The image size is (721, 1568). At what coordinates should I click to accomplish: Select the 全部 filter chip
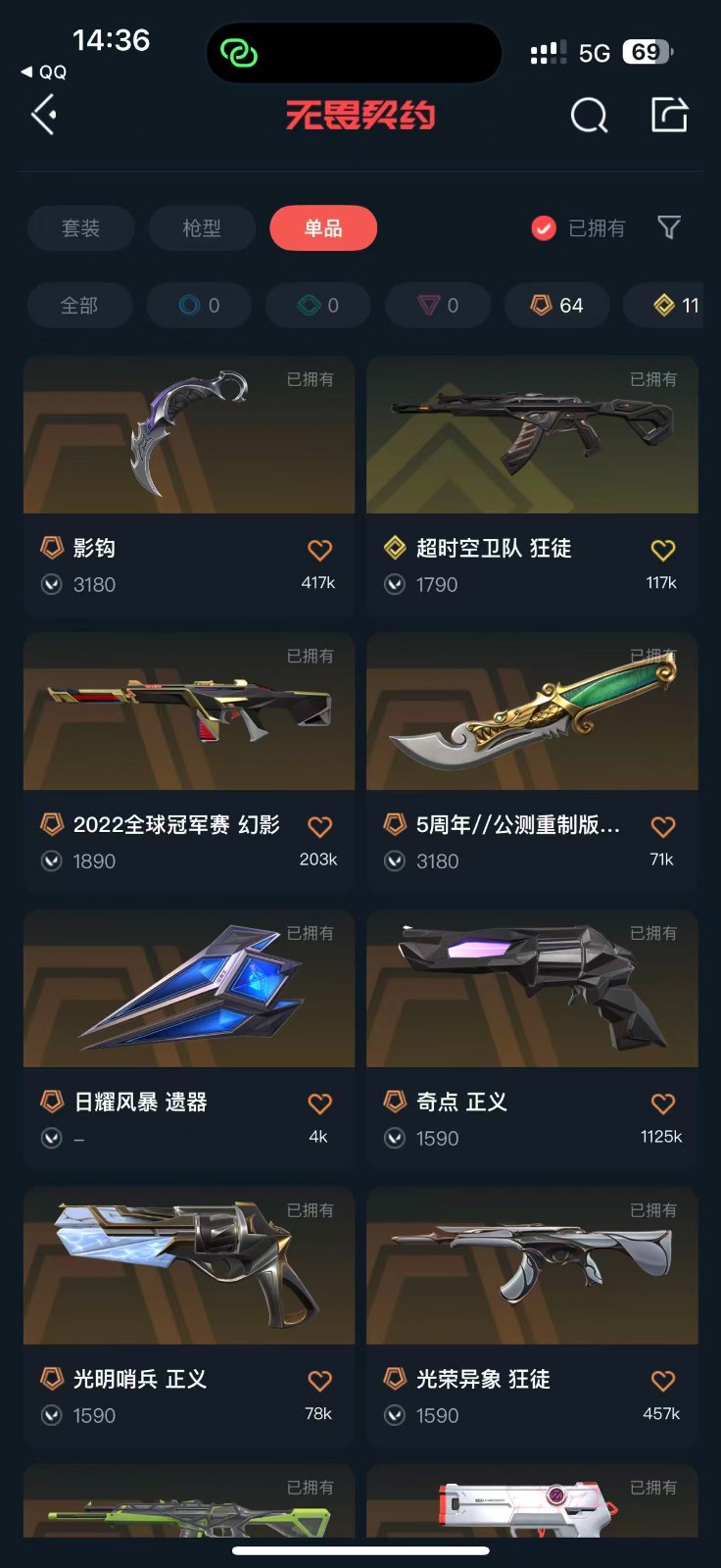(x=79, y=306)
